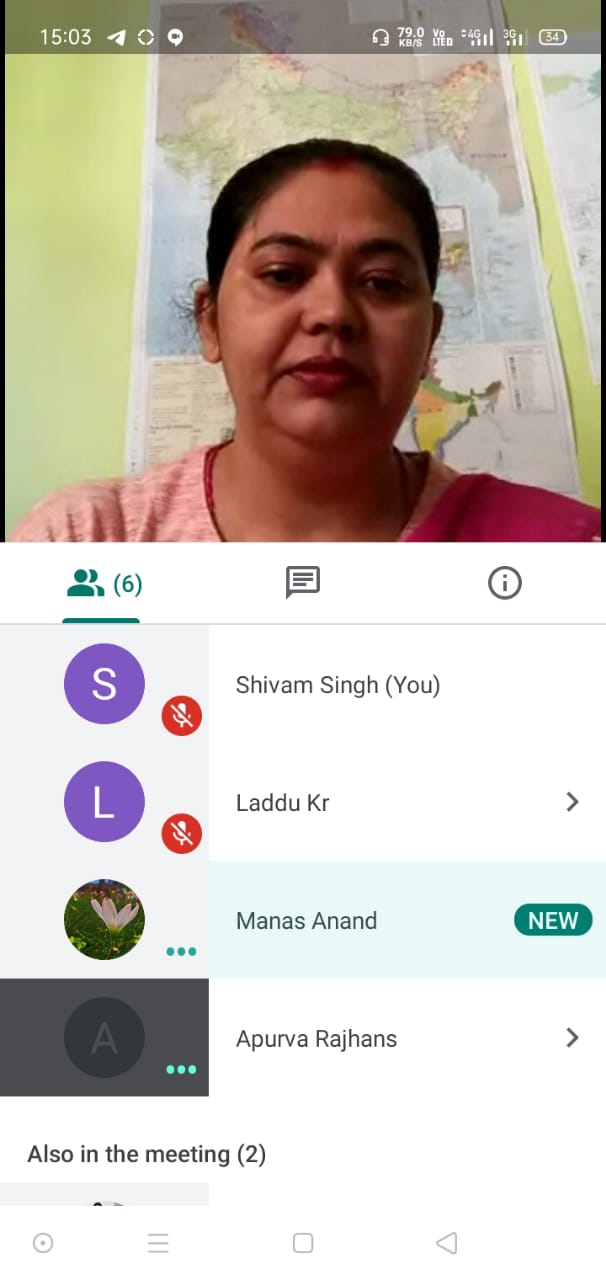Open recent apps from navigation bar
The height and width of the screenshot is (1280, 606).
pyautogui.click(x=303, y=1243)
